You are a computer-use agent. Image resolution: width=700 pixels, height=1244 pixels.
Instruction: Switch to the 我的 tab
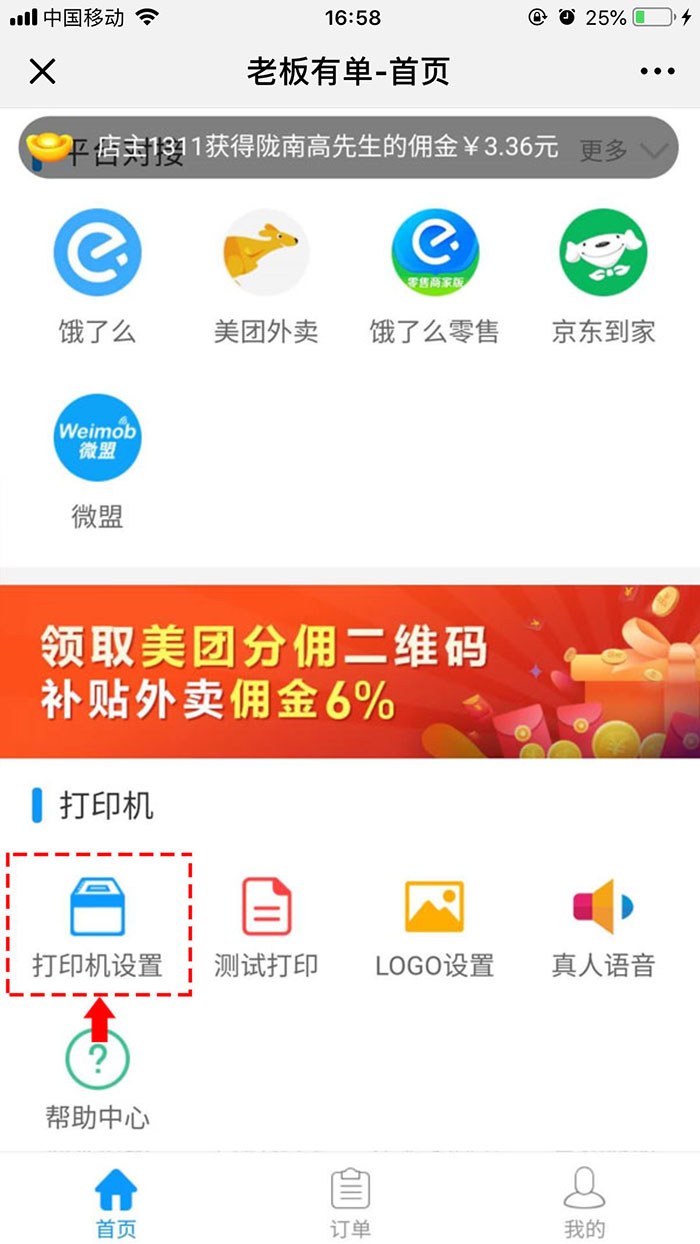coord(584,1203)
